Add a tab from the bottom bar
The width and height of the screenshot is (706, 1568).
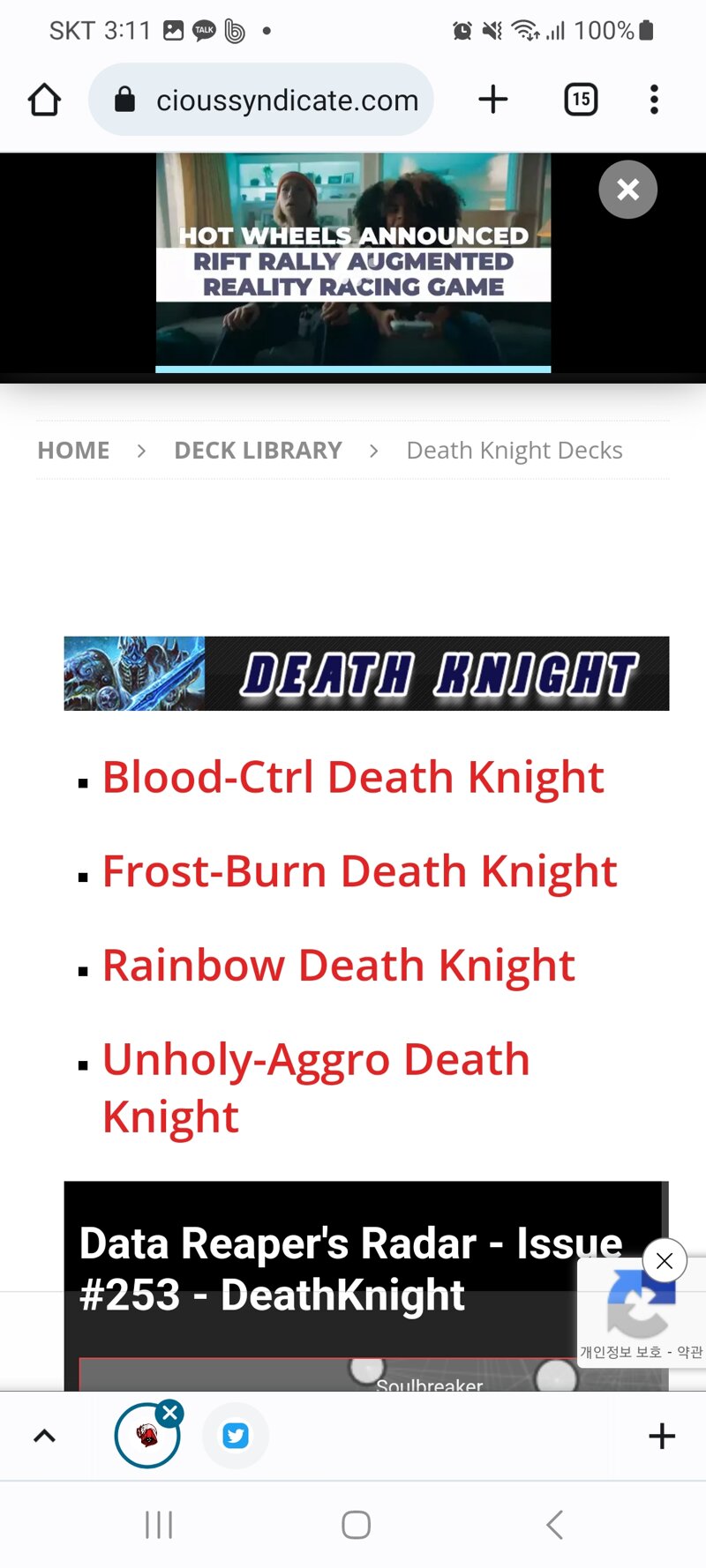click(x=662, y=1436)
